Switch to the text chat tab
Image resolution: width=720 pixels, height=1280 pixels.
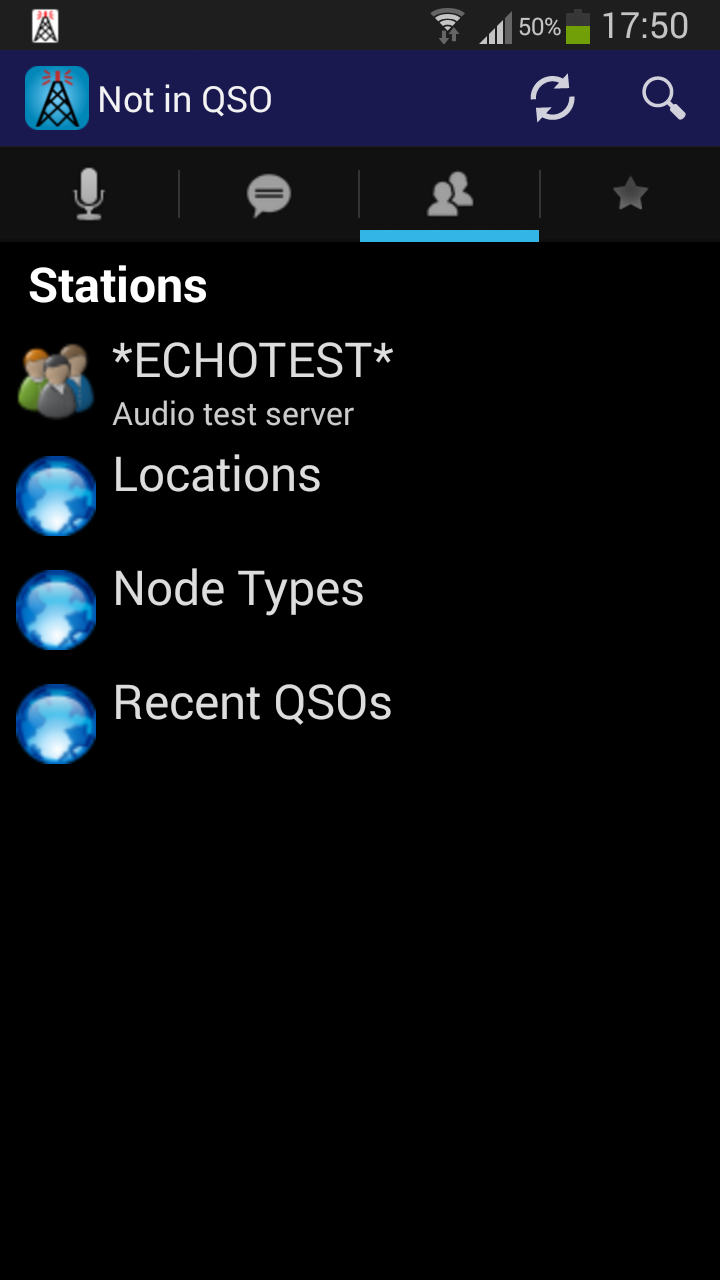click(x=269, y=194)
